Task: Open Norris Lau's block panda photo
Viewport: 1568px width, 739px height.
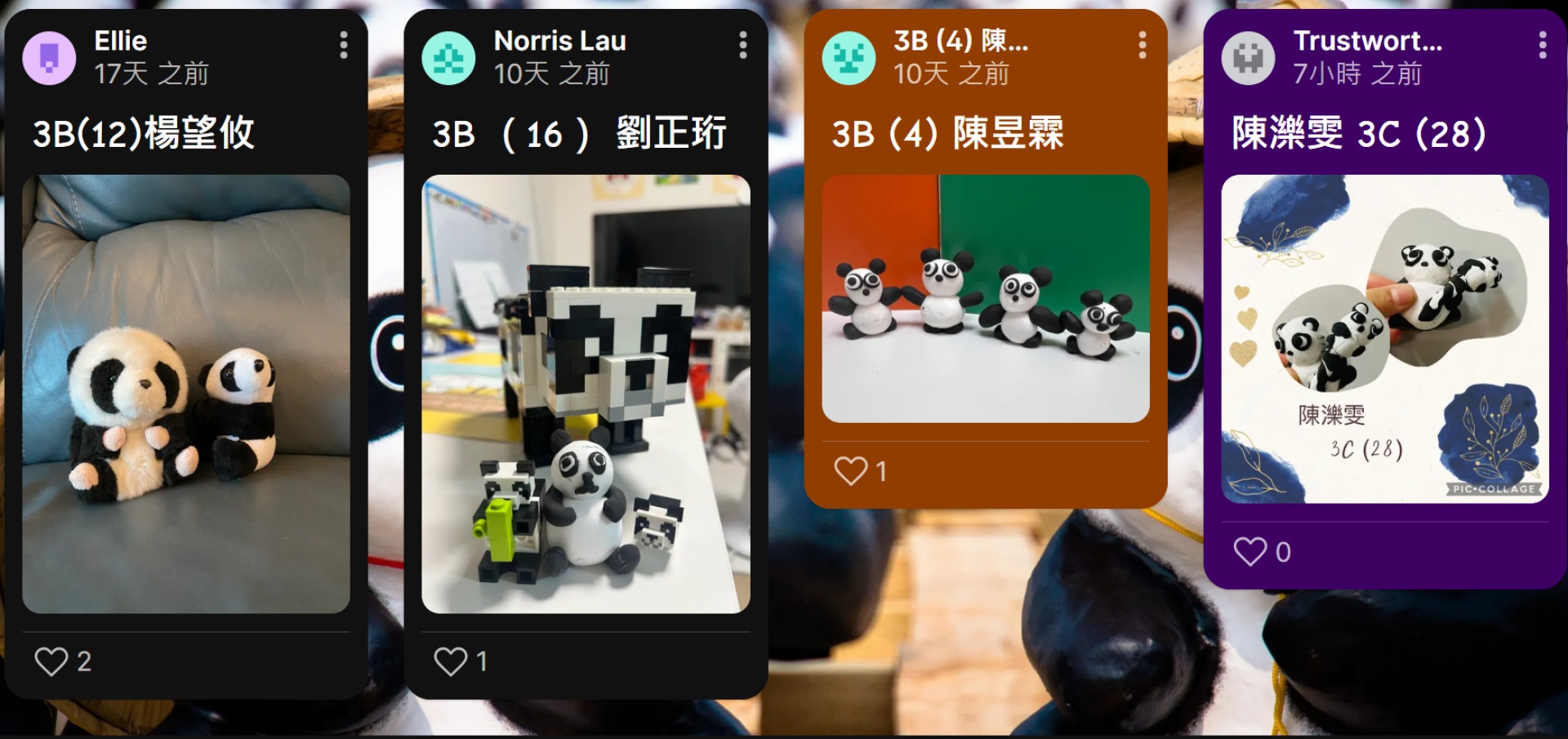Action: click(586, 394)
